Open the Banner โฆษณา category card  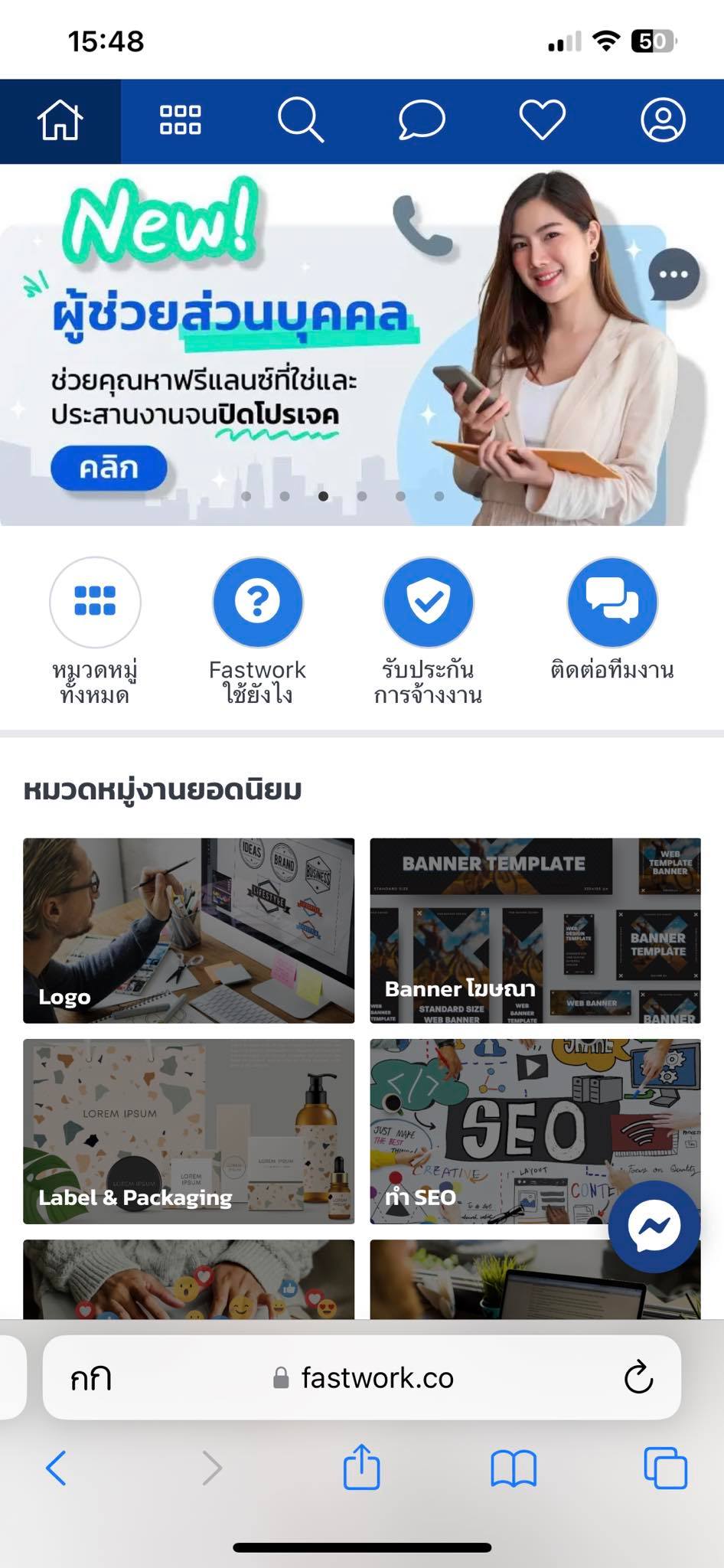click(536, 930)
